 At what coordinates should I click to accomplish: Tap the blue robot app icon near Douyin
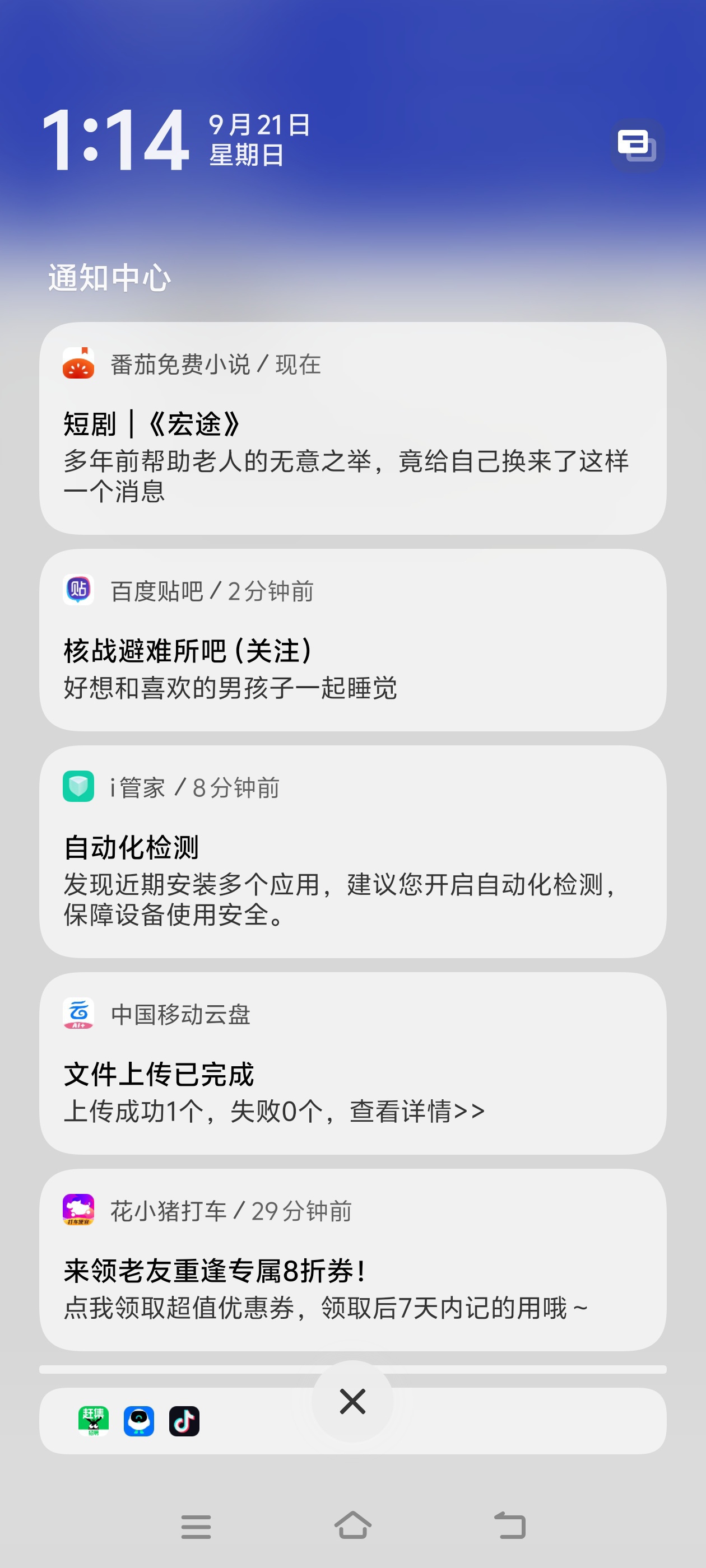(x=139, y=1422)
